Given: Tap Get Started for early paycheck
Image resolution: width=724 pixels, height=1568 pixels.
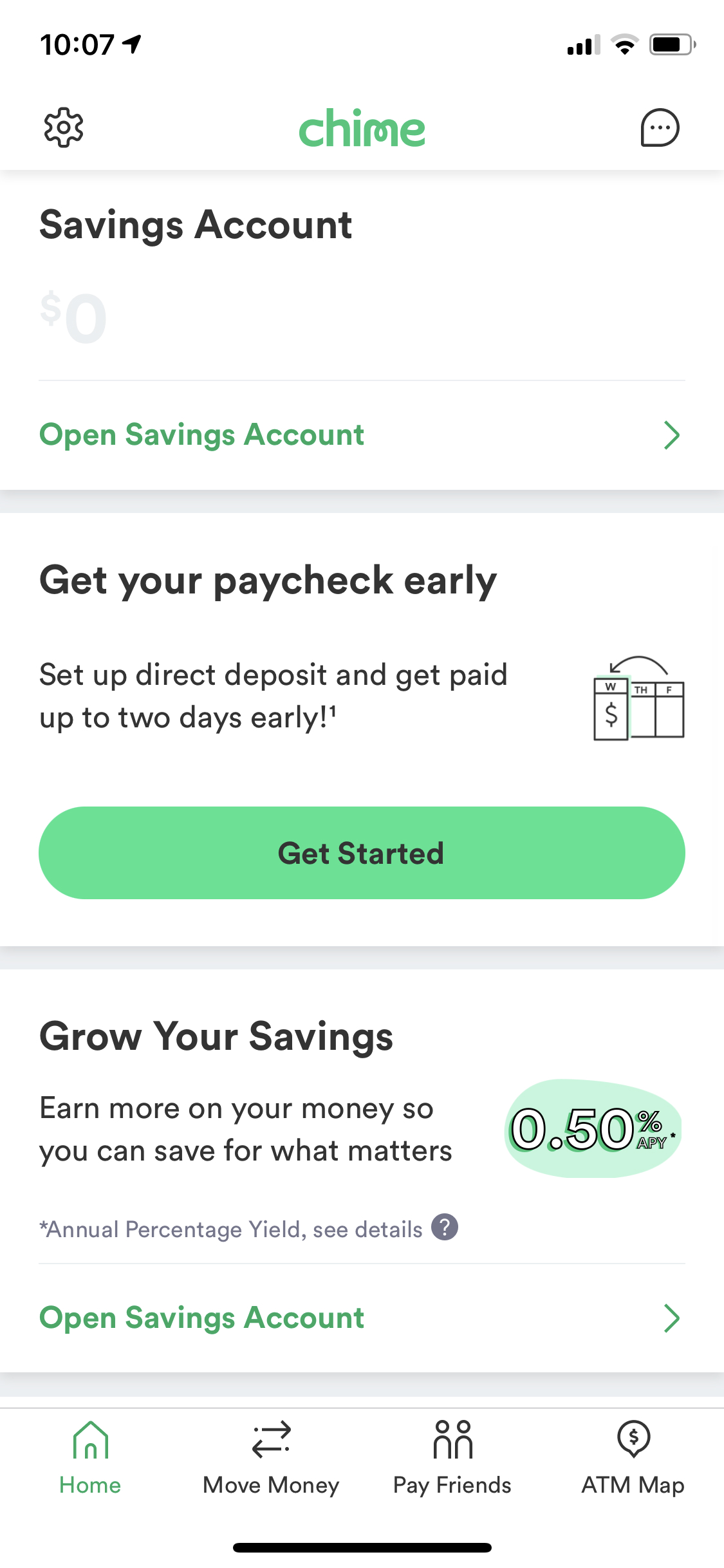Looking at the screenshot, I should point(362,853).
